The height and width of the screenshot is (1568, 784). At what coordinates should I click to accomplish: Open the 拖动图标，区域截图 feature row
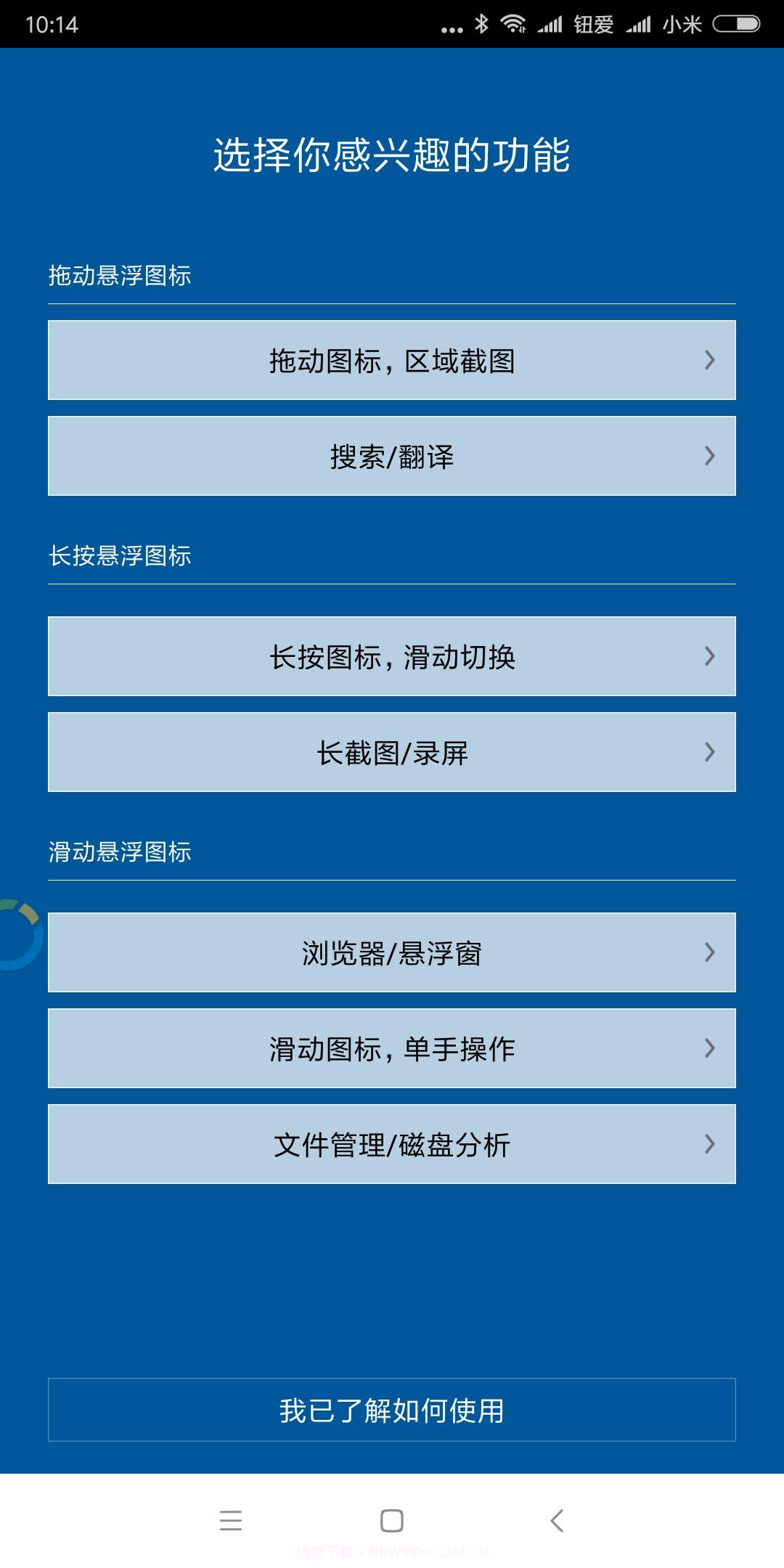(x=392, y=360)
